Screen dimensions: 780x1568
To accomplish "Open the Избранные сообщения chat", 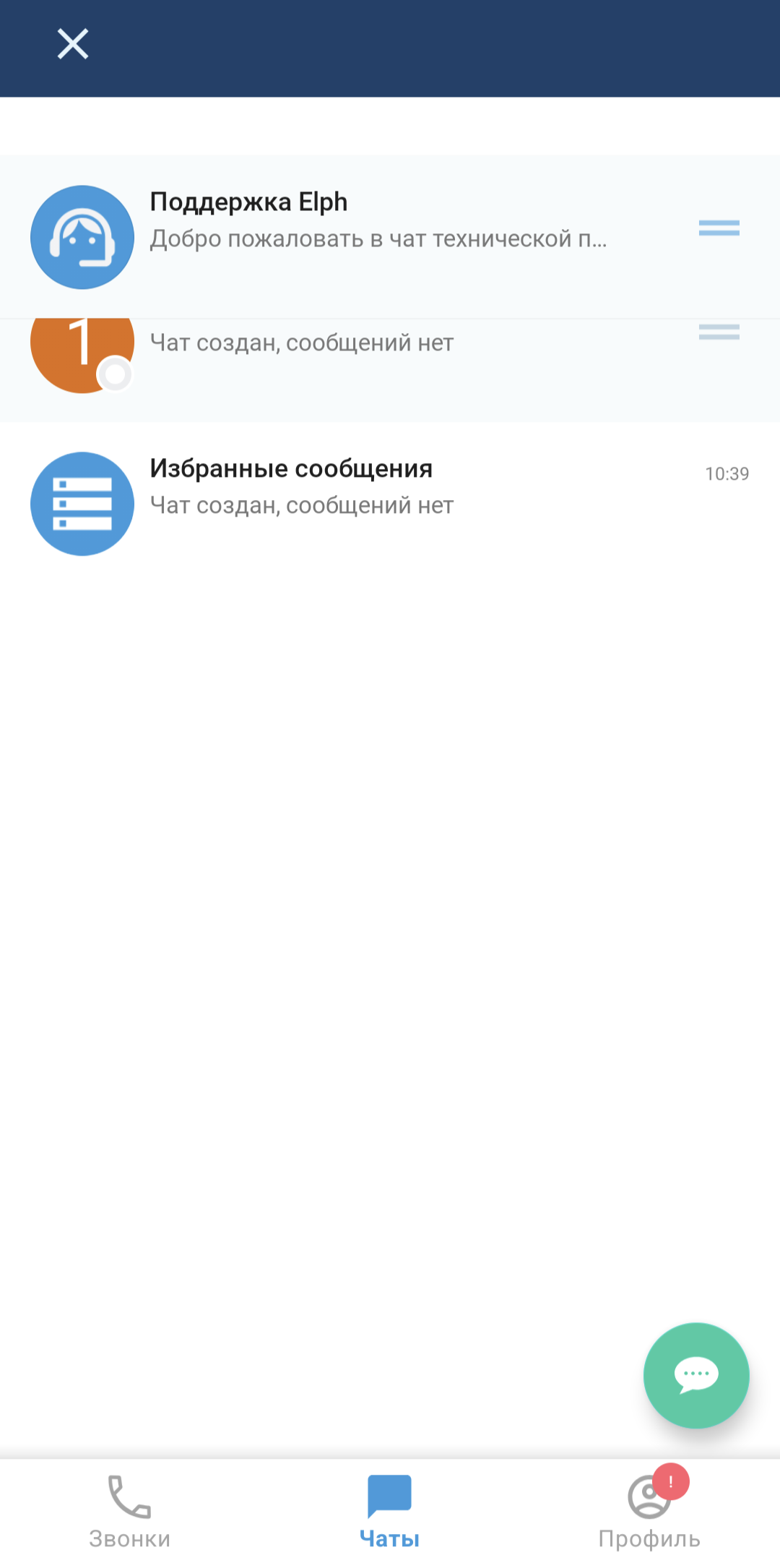I will [376, 488].
